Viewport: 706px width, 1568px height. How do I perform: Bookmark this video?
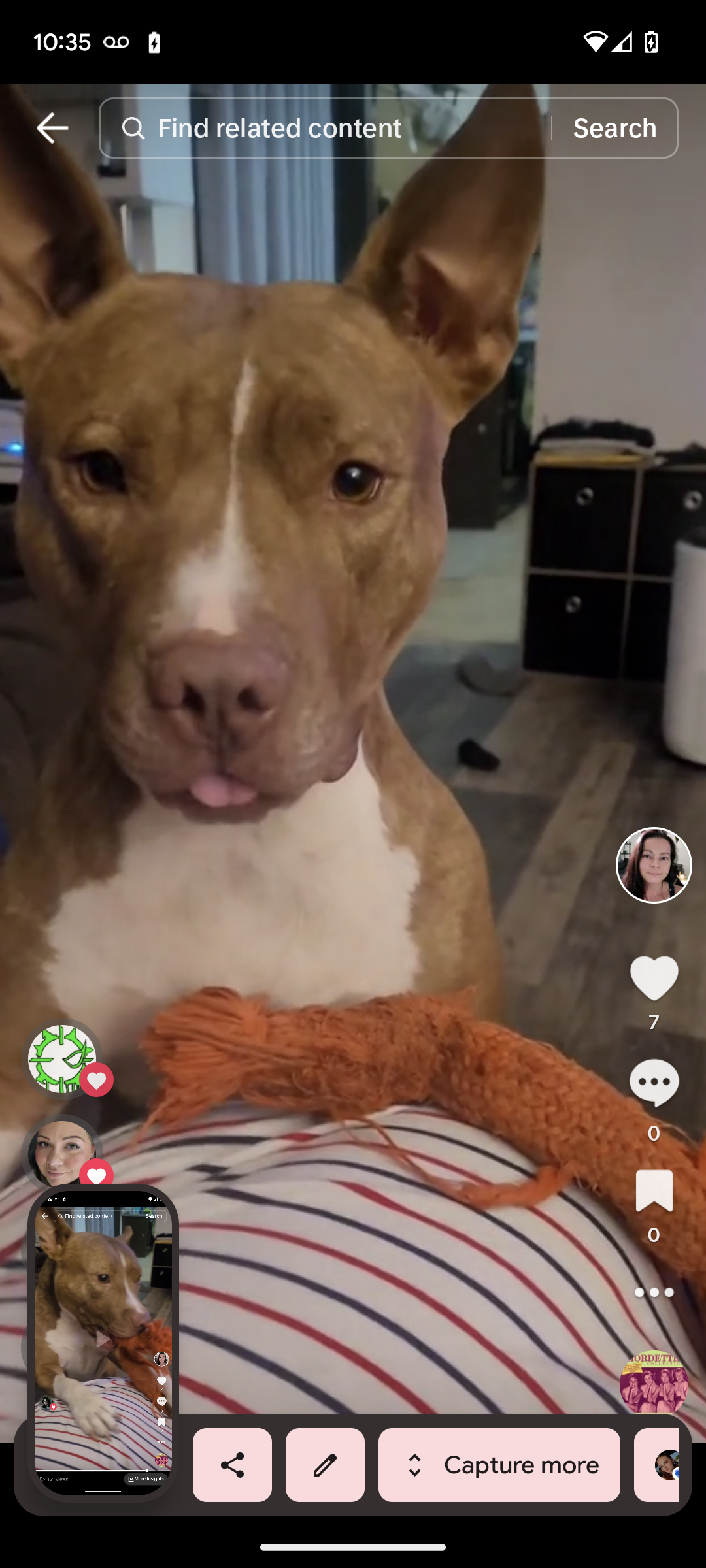point(654,1190)
